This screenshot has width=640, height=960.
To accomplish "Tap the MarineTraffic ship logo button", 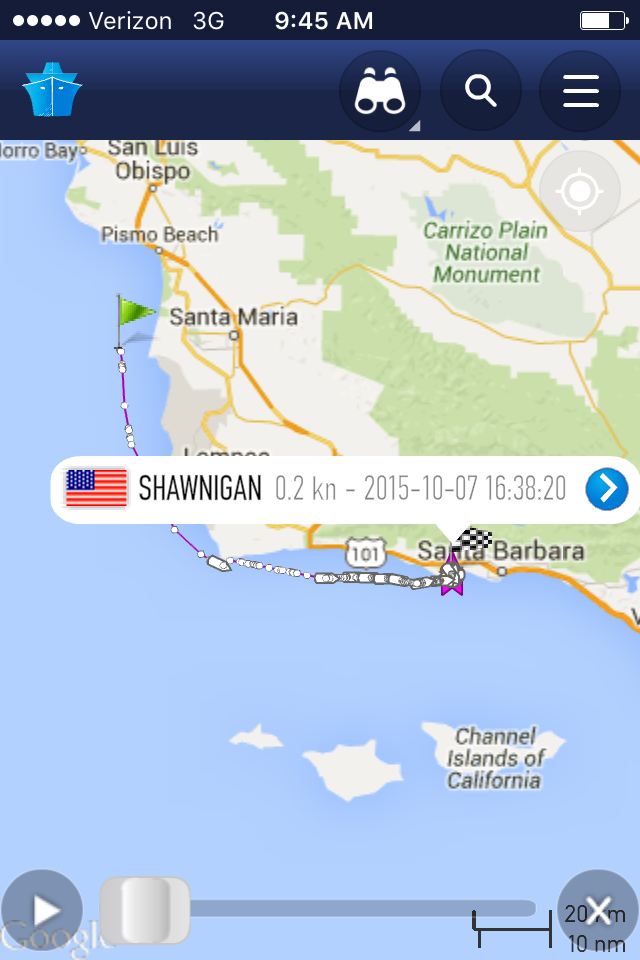I will [52, 91].
